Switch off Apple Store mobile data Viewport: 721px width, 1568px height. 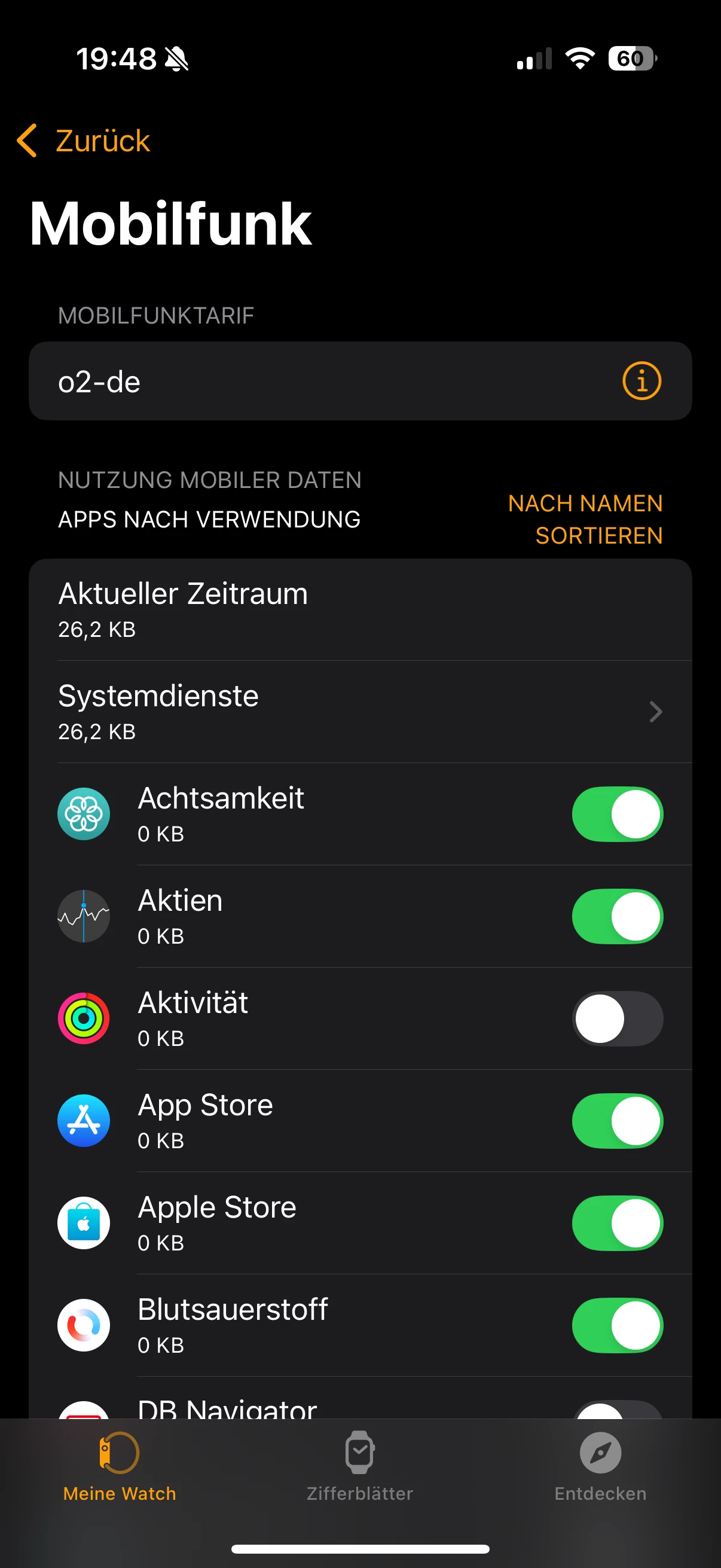pyautogui.click(x=617, y=1223)
